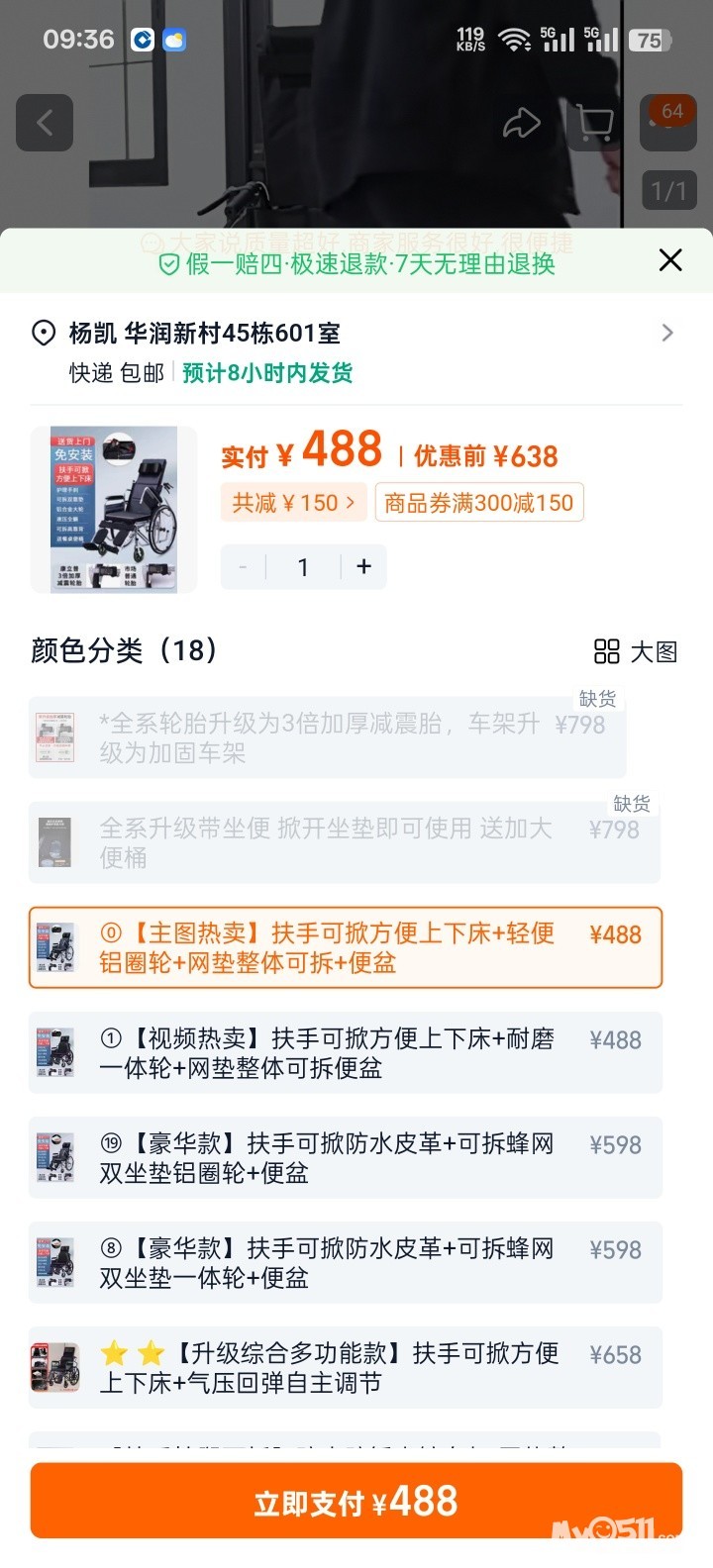
Task: Choose ⑧【豪华款】一体轮 option
Action: [x=345, y=1262]
